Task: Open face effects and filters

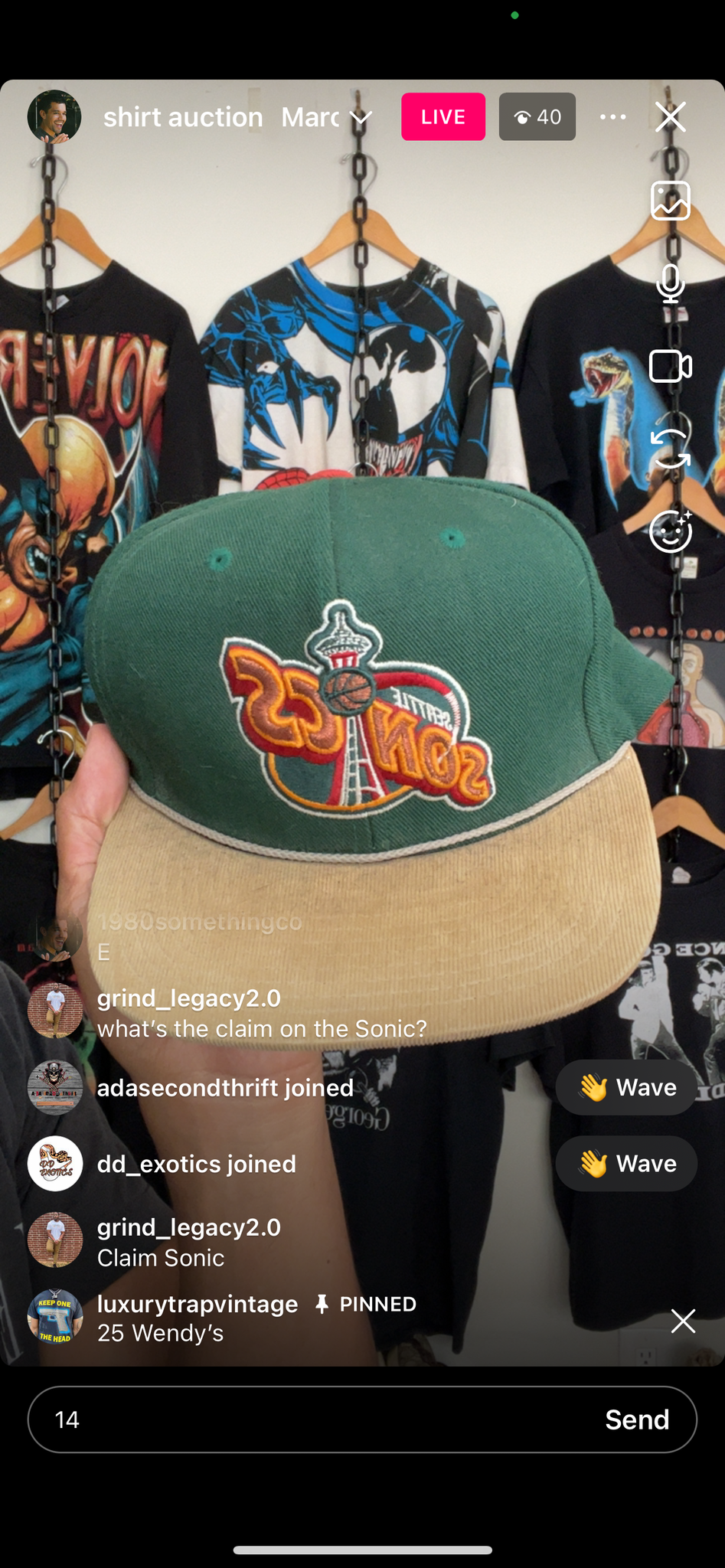Action: [670, 531]
